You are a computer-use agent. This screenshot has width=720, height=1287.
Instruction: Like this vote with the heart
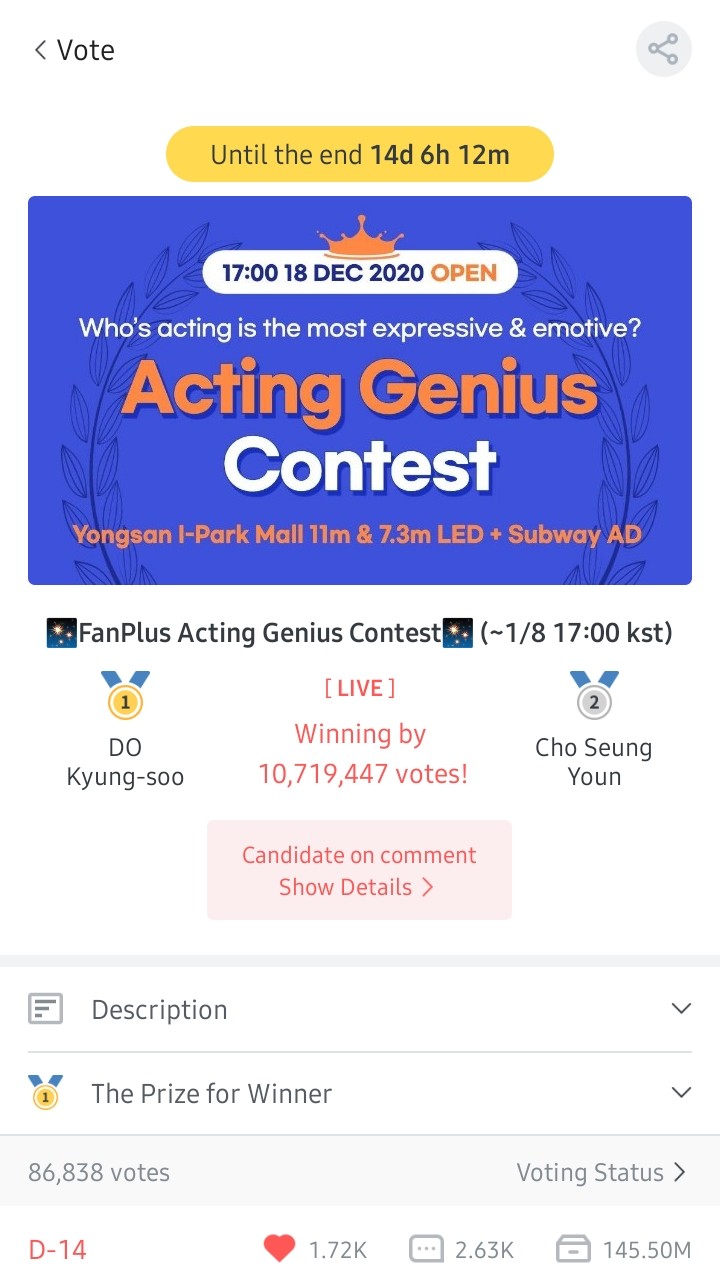(x=280, y=1249)
